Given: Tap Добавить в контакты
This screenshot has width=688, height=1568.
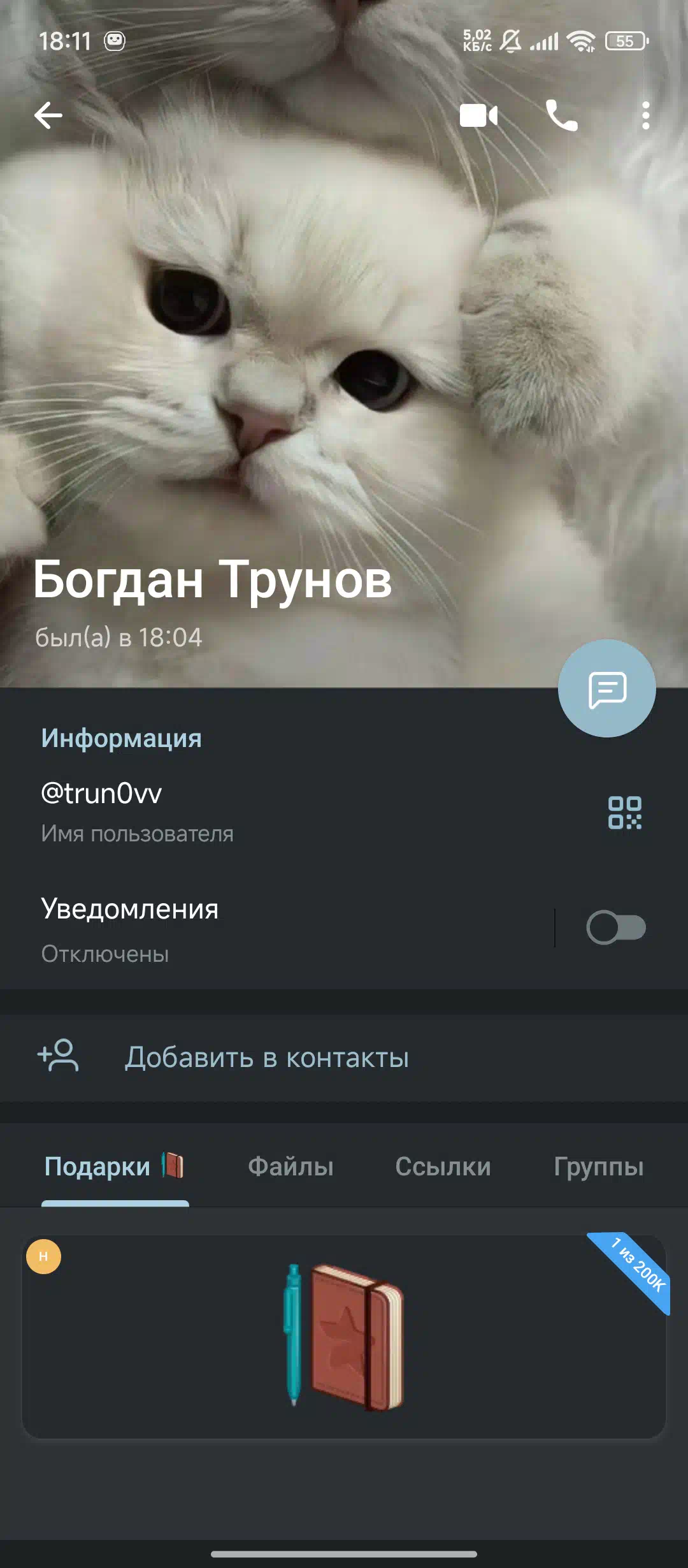Looking at the screenshot, I should tap(344, 1057).
